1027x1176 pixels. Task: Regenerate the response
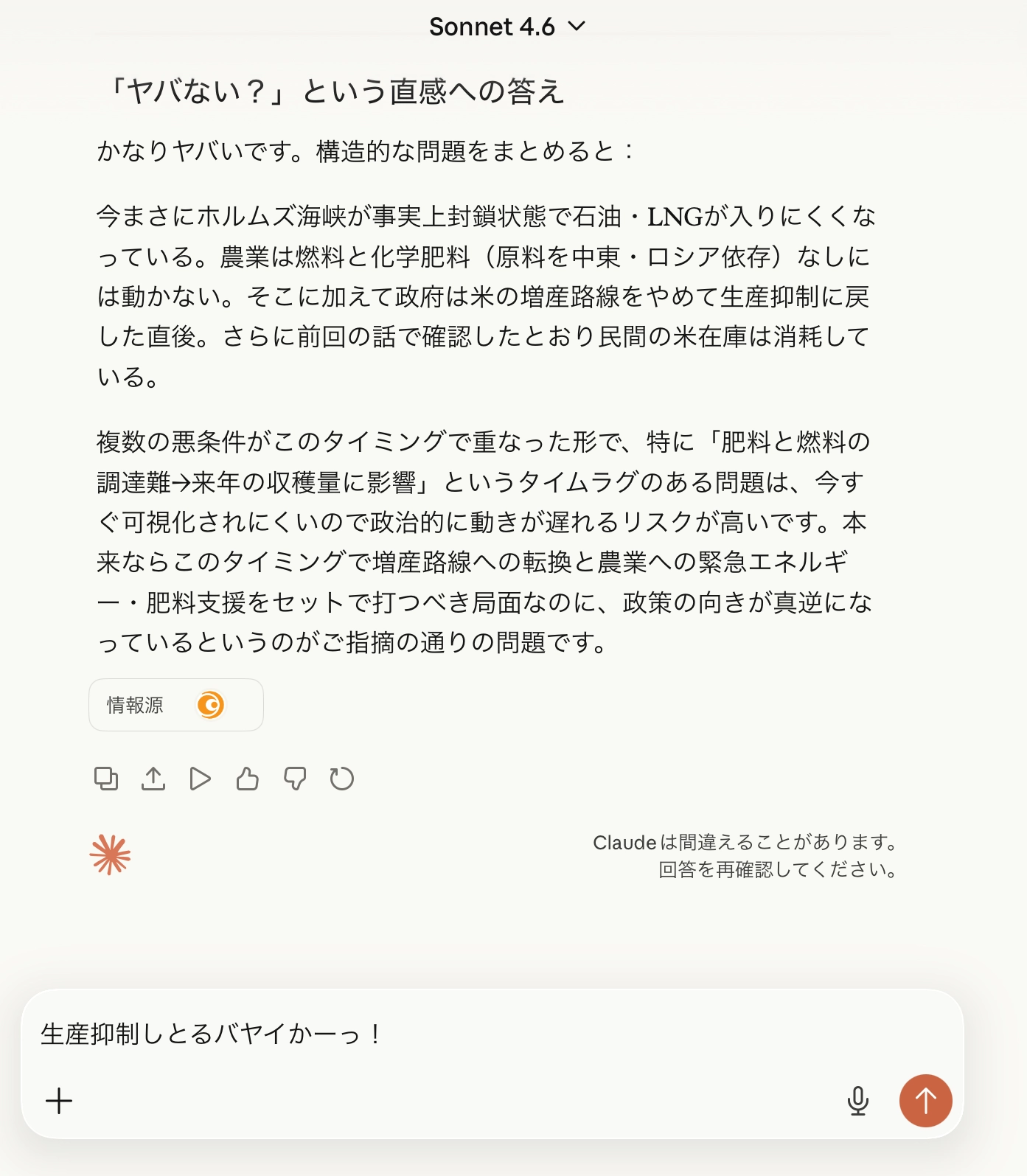[x=342, y=779]
